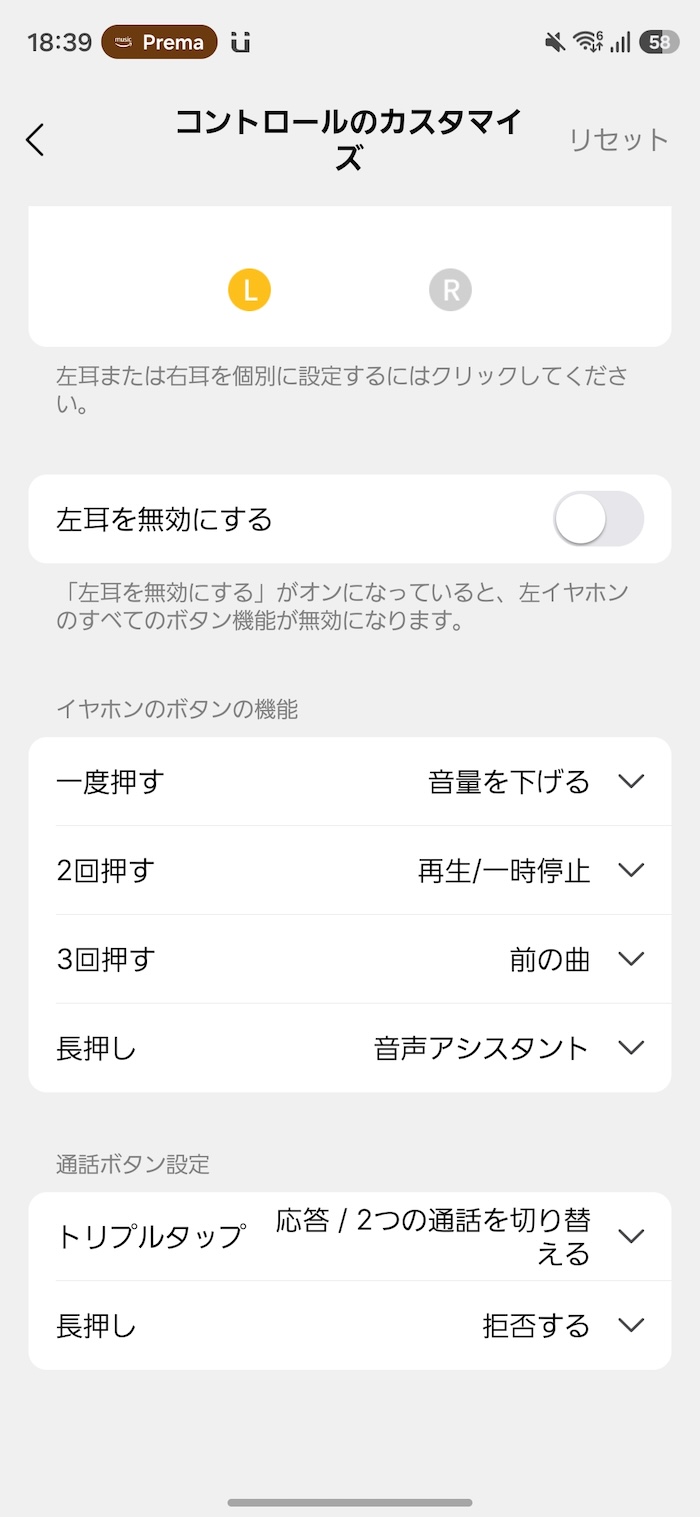Toggle 左耳を無効にする switch
The image size is (700, 1517).
598,519
